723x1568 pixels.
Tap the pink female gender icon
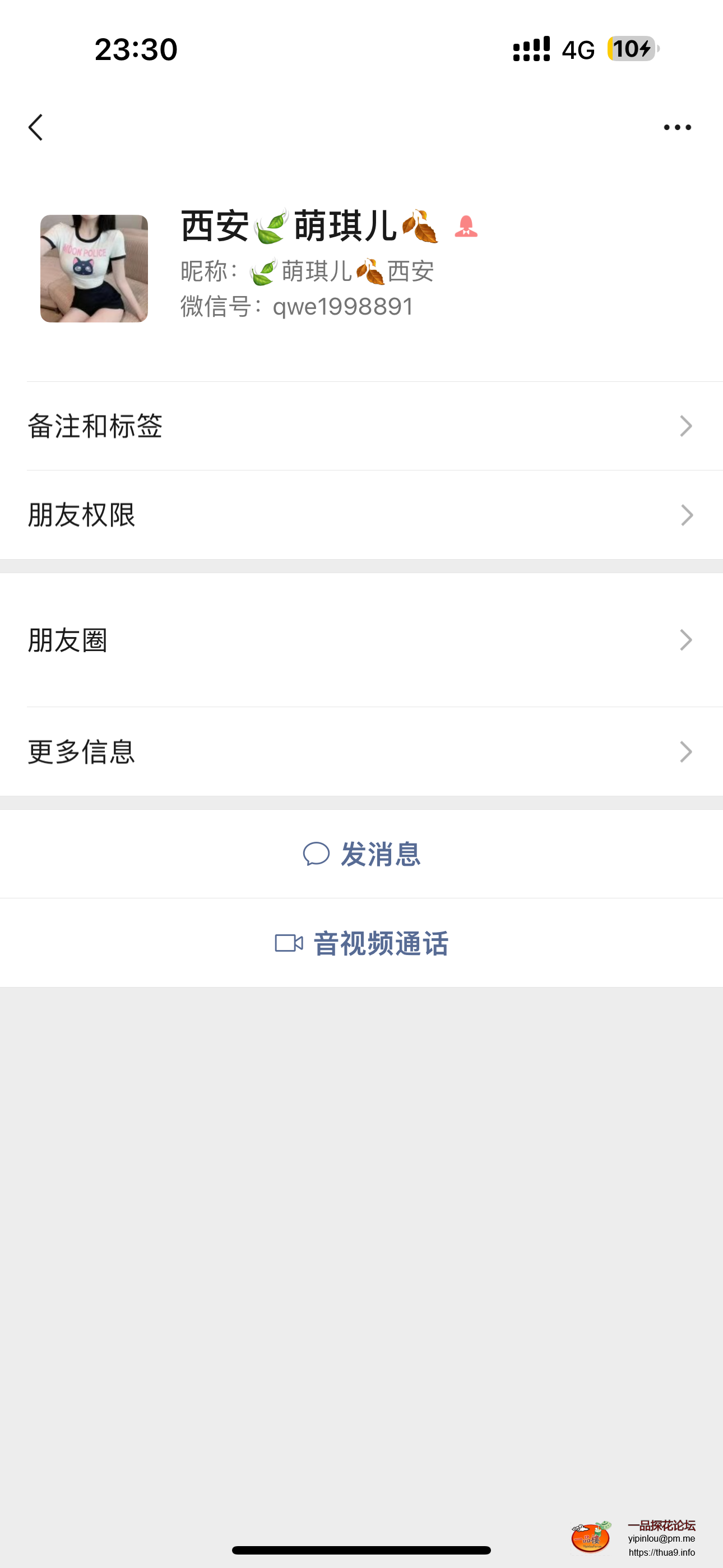466,227
